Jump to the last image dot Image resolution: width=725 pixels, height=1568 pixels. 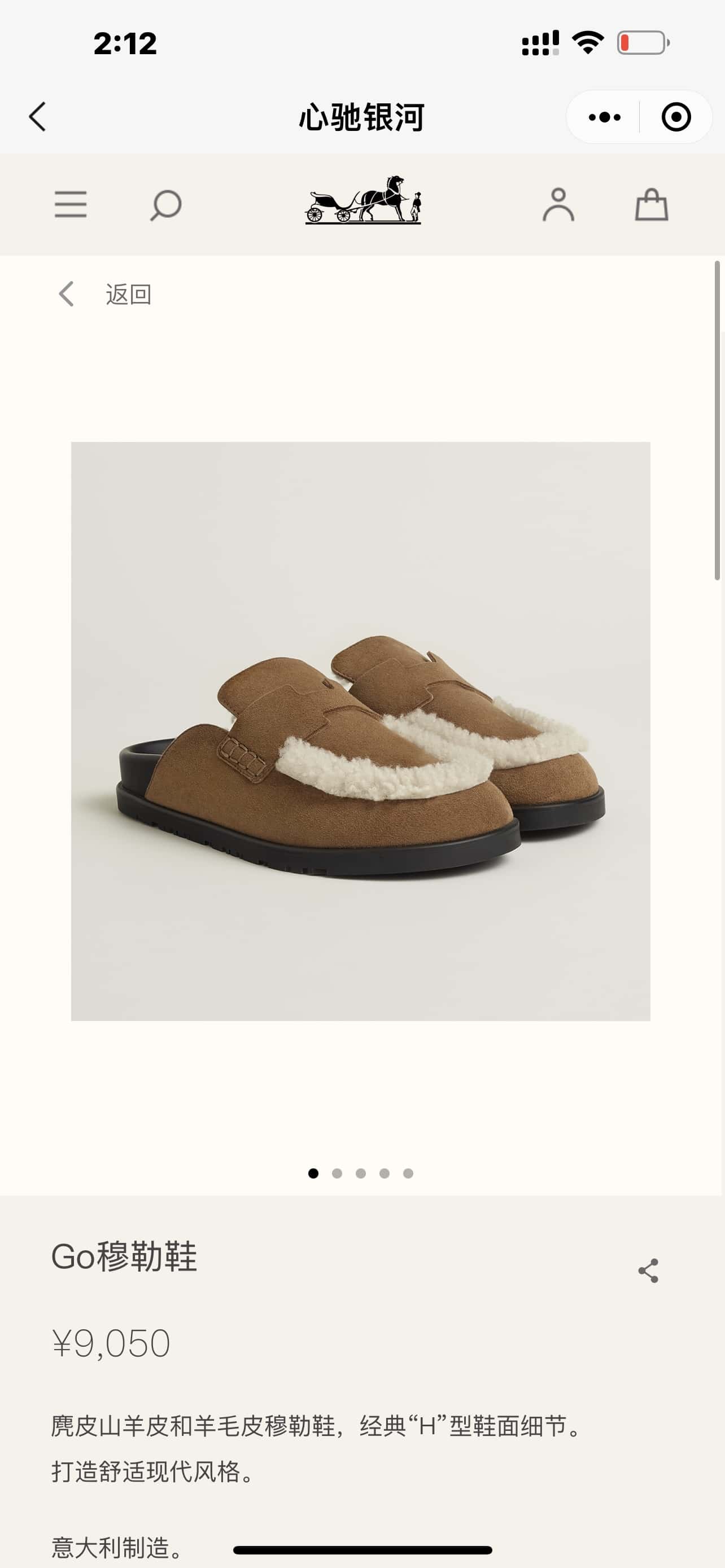pyautogui.click(x=408, y=1173)
